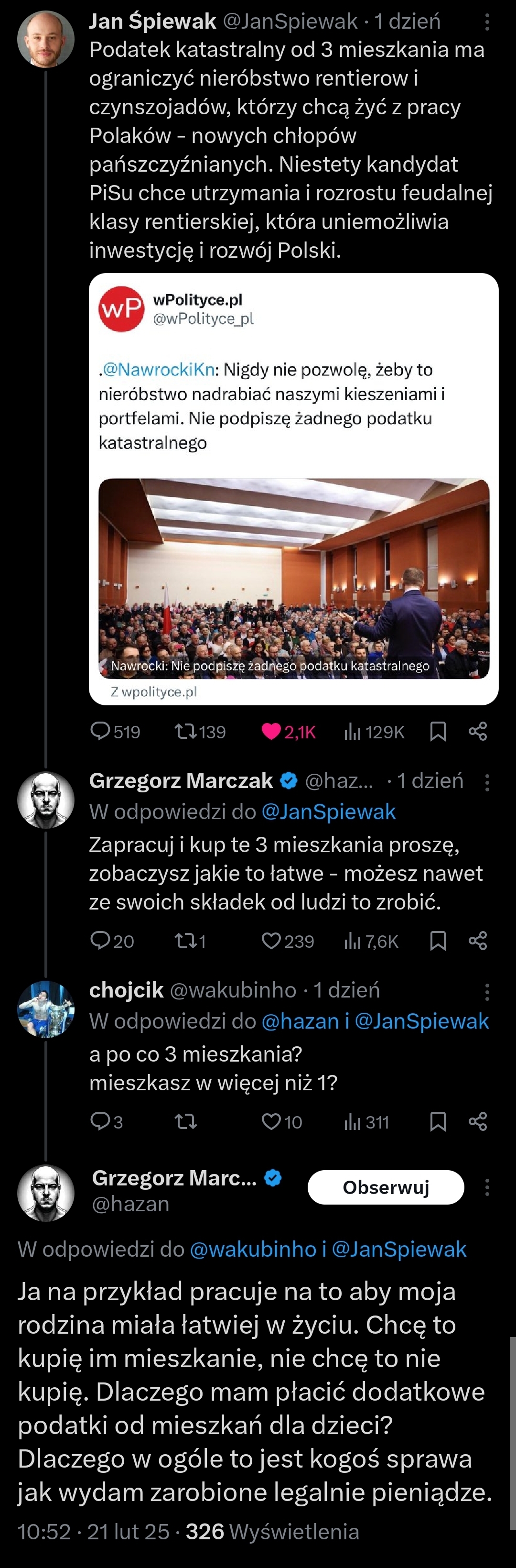The height and width of the screenshot is (1568, 516).
Task: Open overflow menu on chojcik's reply
Action: pos(487,992)
